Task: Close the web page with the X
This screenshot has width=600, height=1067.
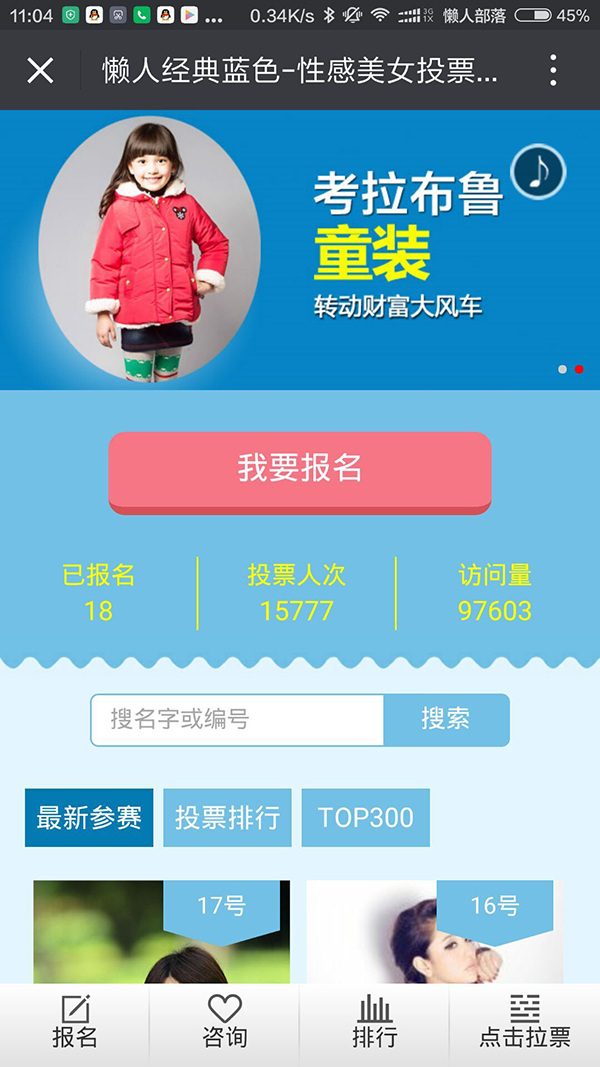Action: pyautogui.click(x=40, y=70)
